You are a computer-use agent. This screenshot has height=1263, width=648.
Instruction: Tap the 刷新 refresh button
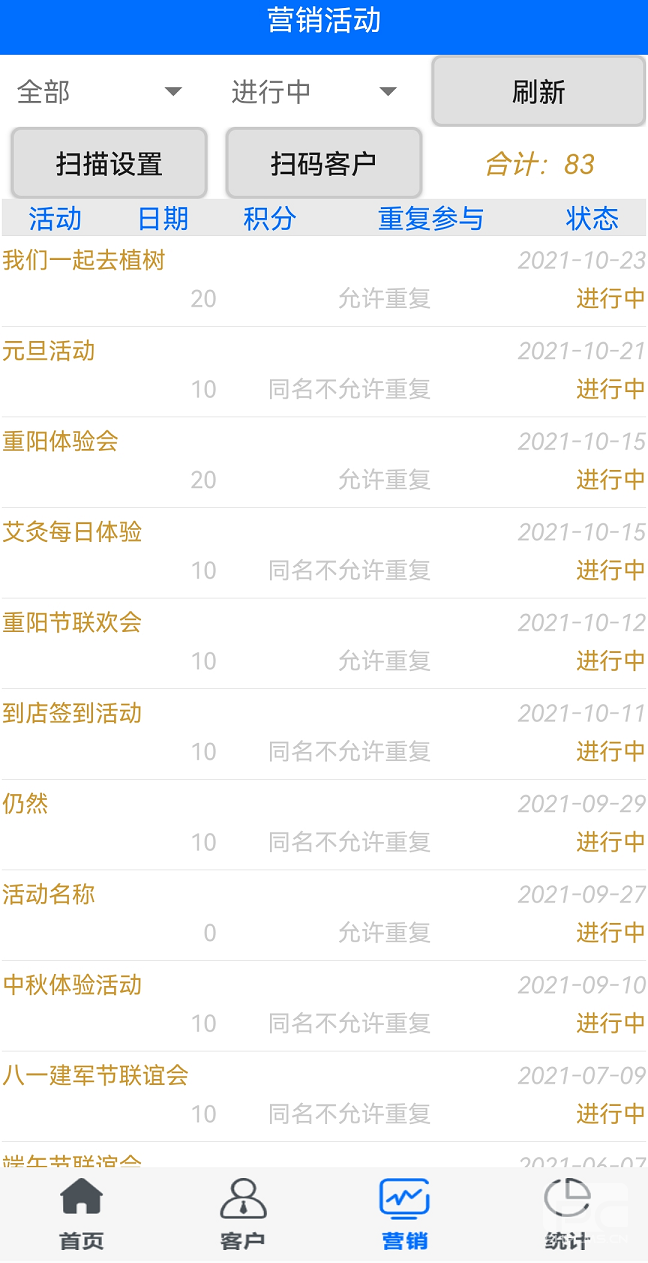click(538, 92)
